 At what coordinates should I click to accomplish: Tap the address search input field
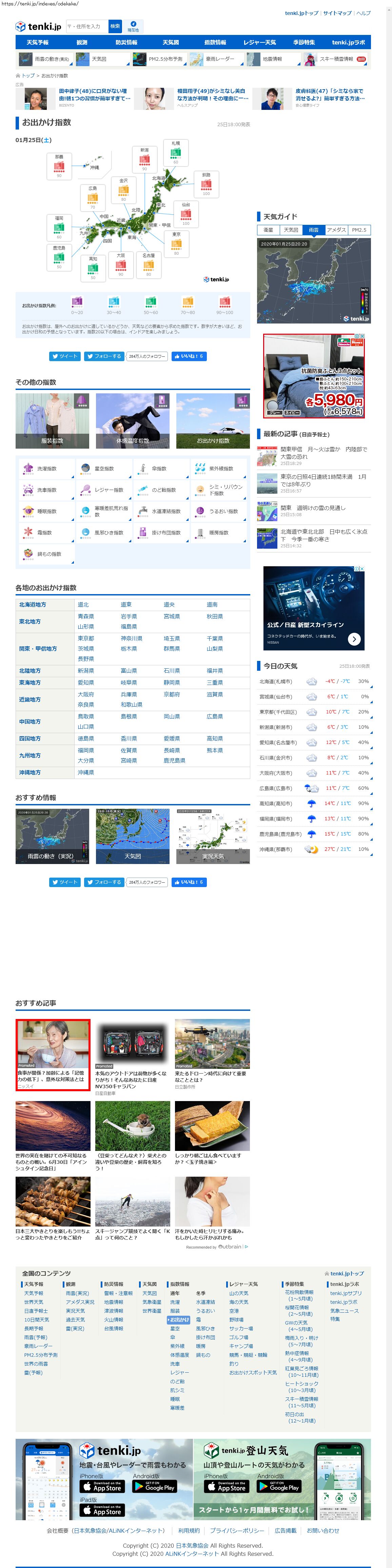[86, 26]
